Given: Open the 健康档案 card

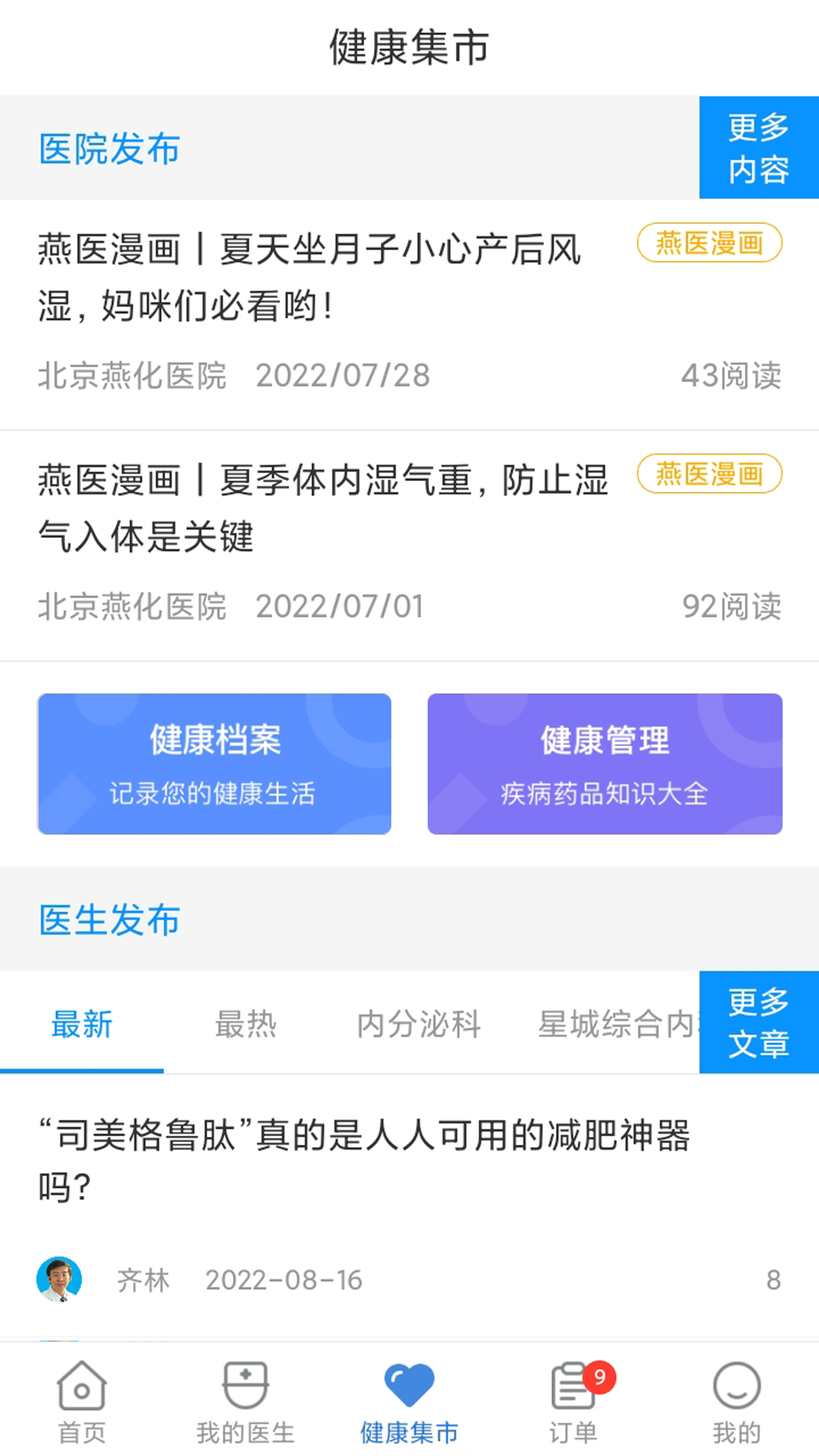Looking at the screenshot, I should [214, 763].
